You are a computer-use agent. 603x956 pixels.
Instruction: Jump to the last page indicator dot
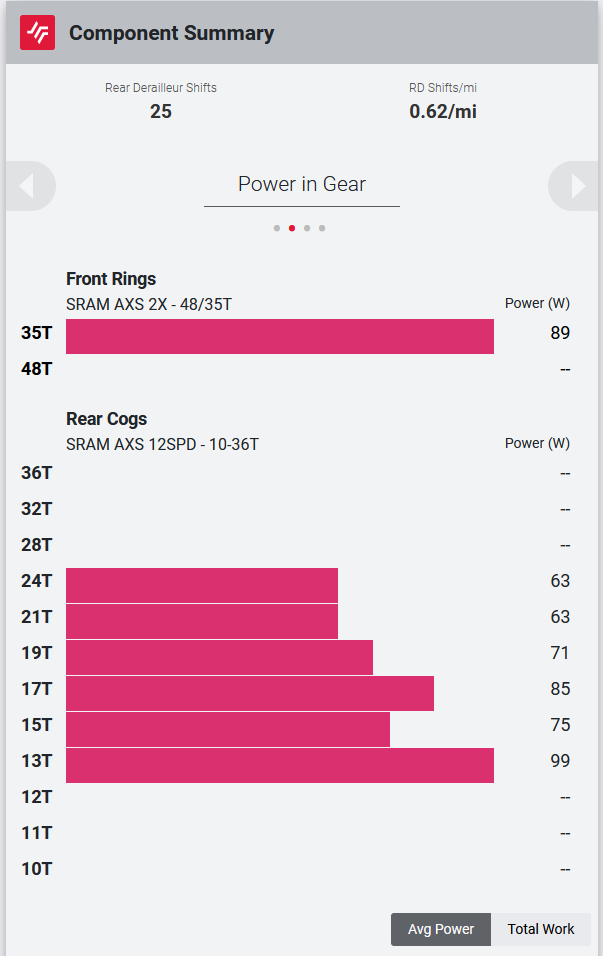point(322,228)
